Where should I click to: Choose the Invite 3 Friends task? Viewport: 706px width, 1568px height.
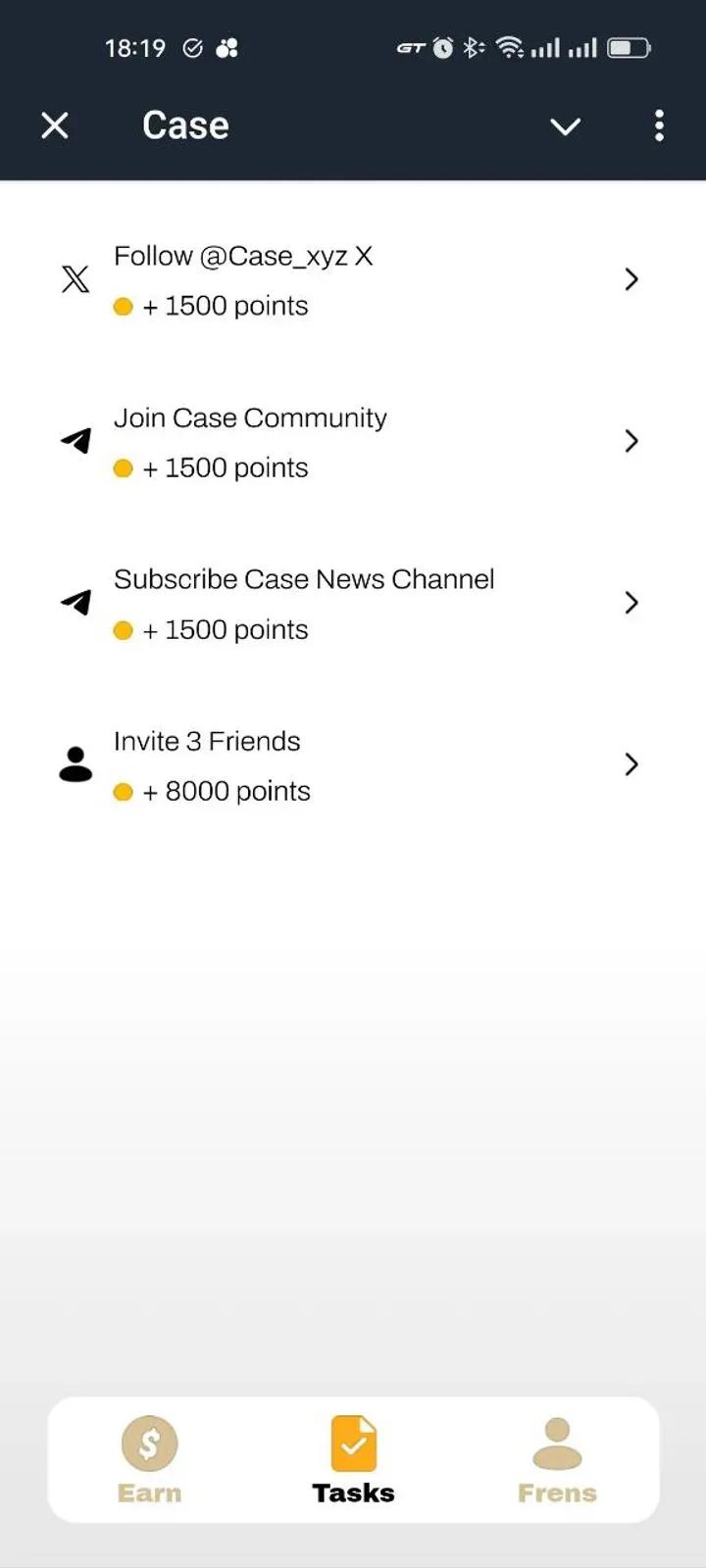(351, 765)
